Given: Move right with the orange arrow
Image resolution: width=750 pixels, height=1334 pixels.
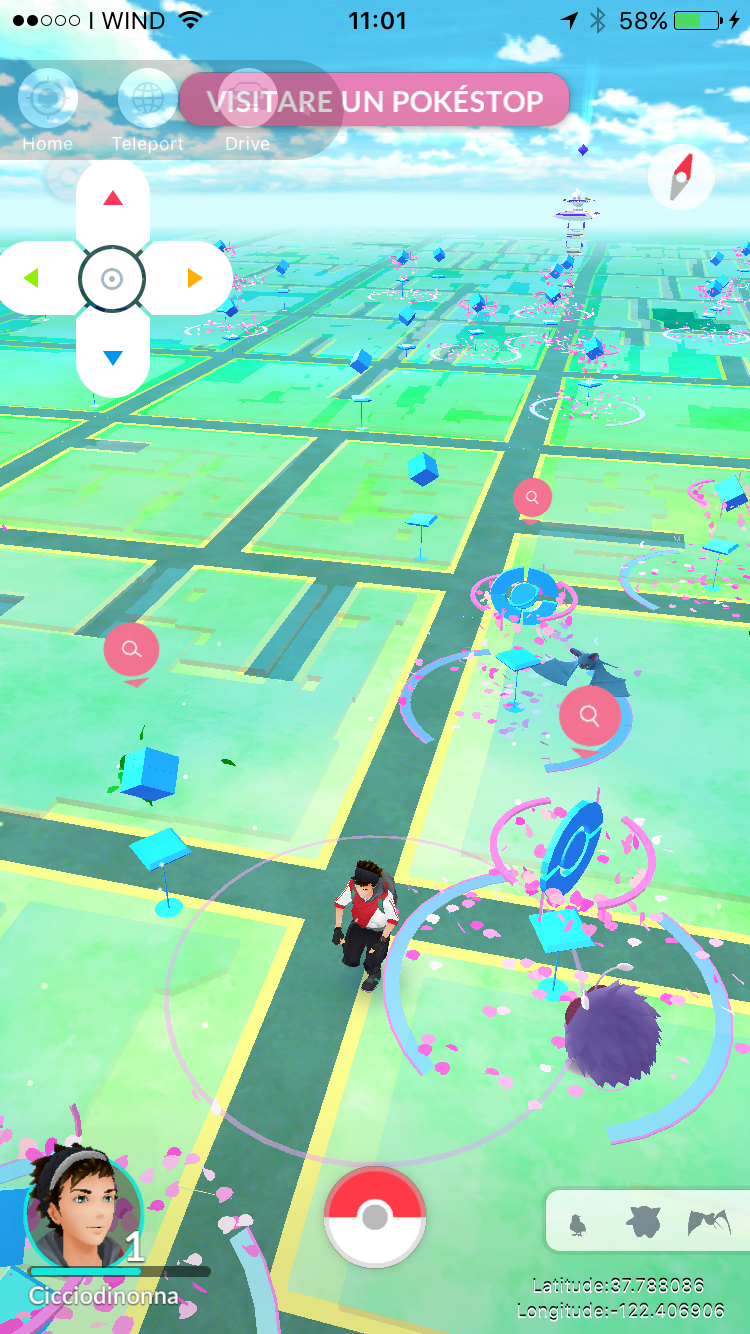Looking at the screenshot, I should [x=194, y=278].
